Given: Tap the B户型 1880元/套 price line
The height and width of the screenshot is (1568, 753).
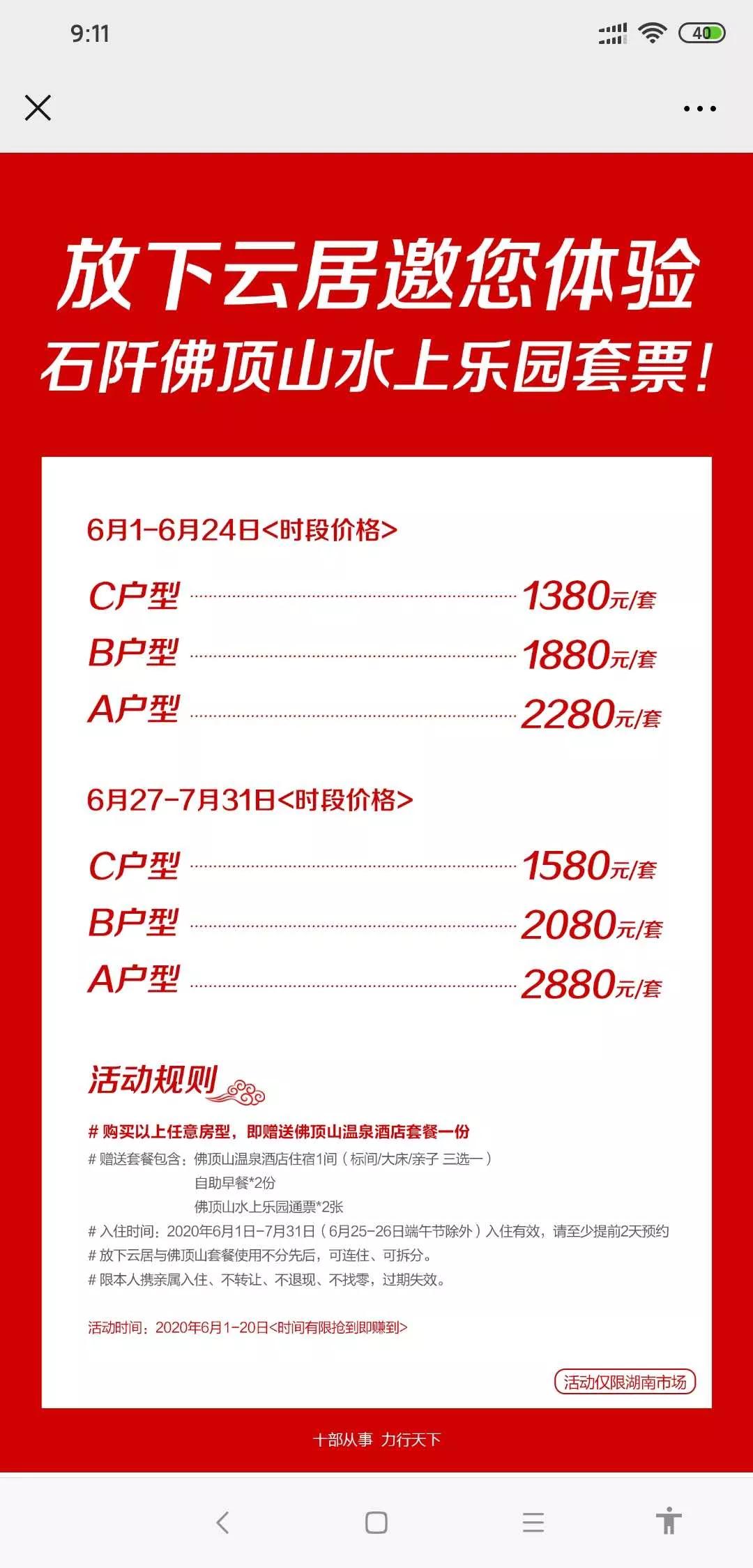Looking at the screenshot, I should click(376, 654).
